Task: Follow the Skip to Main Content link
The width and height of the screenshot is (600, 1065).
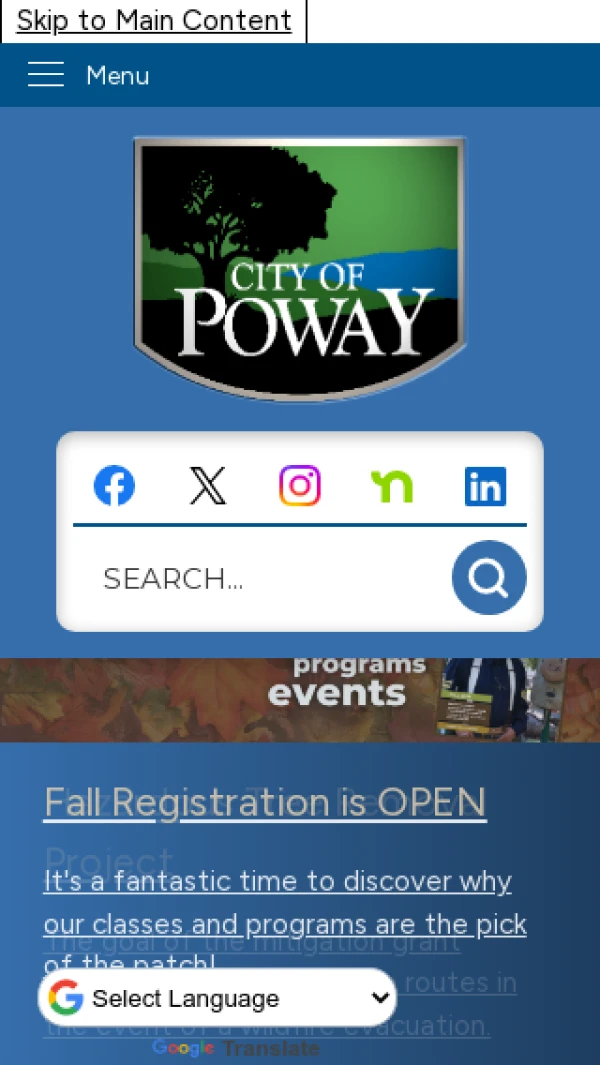Action: click(154, 20)
